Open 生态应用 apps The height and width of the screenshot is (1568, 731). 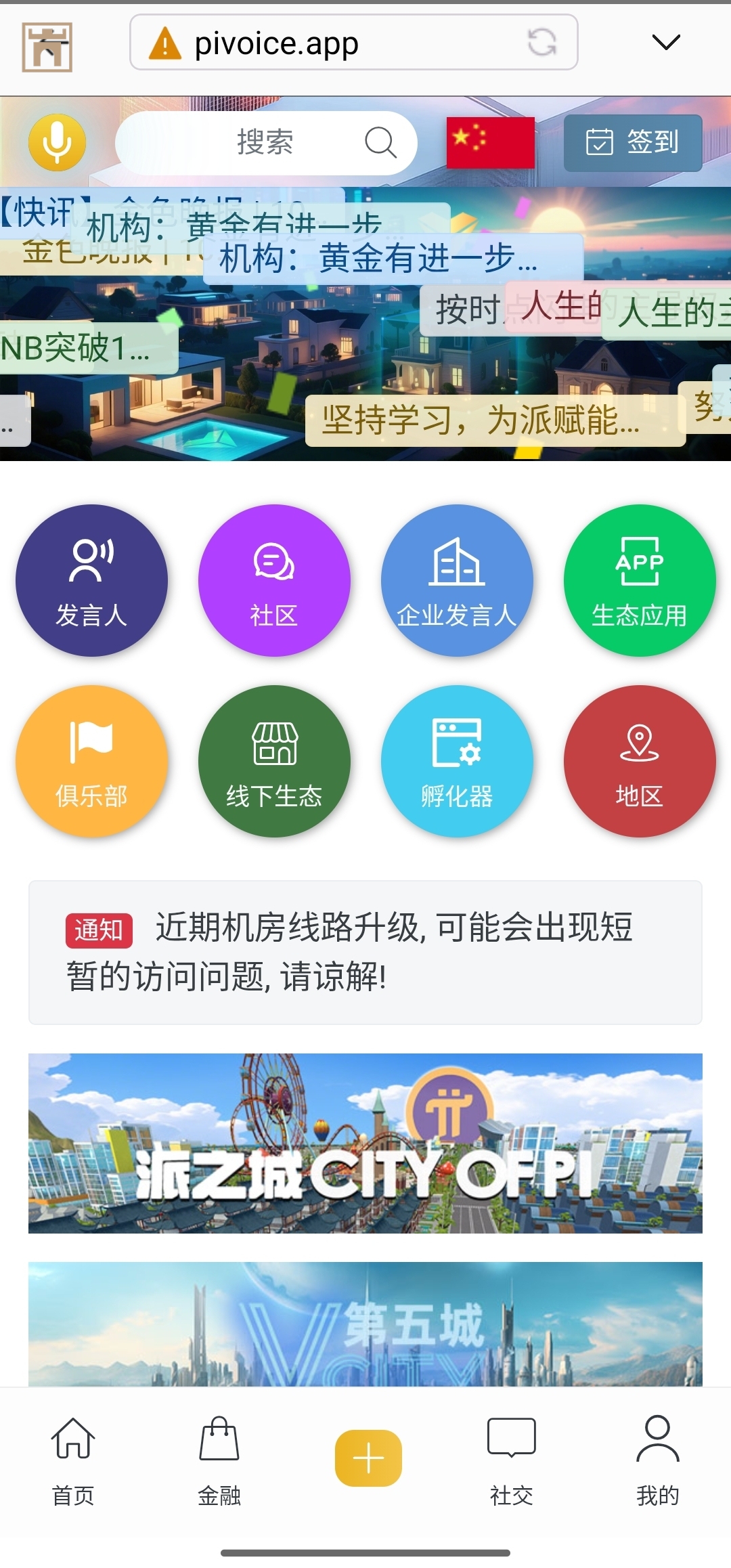(640, 580)
